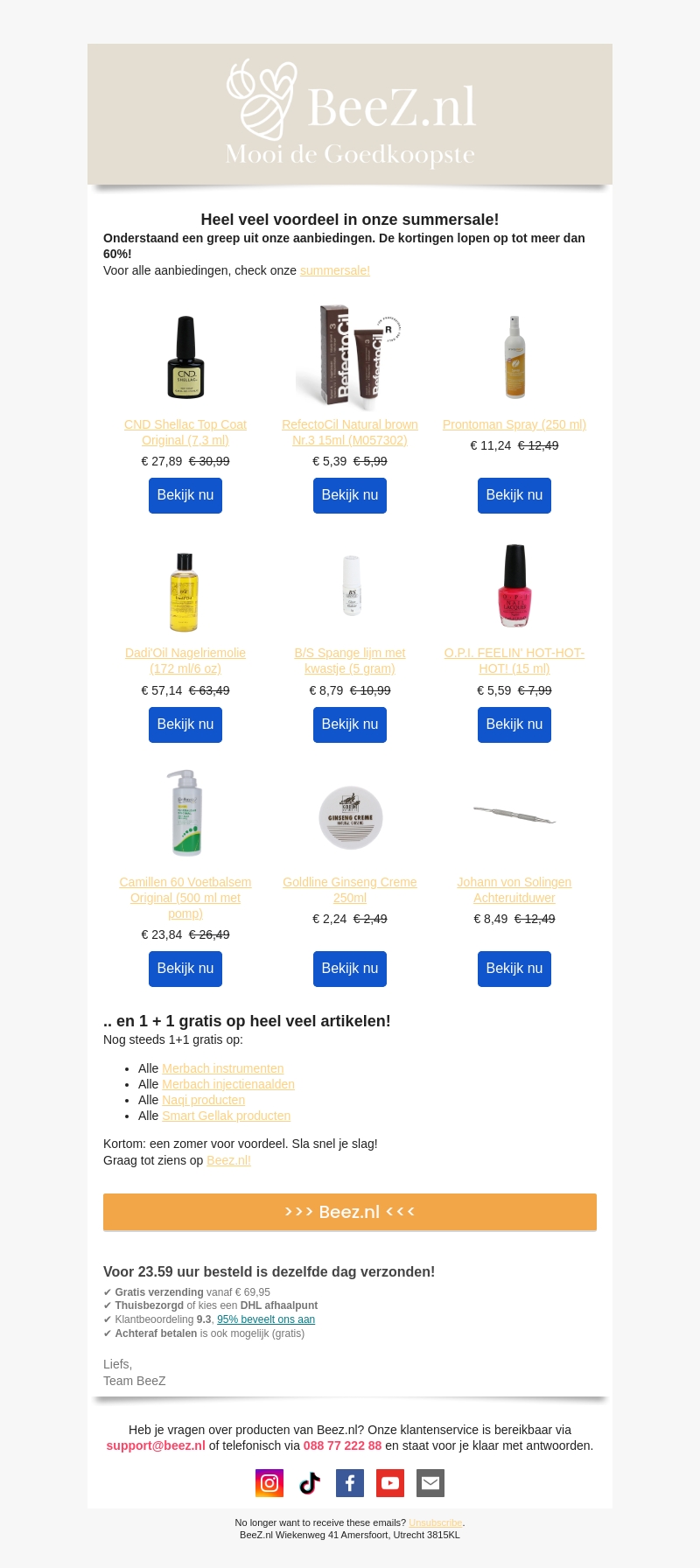This screenshot has width=700, height=1568.
Task: Open Prontoman Spray (250 ml) link
Action: 514,424
